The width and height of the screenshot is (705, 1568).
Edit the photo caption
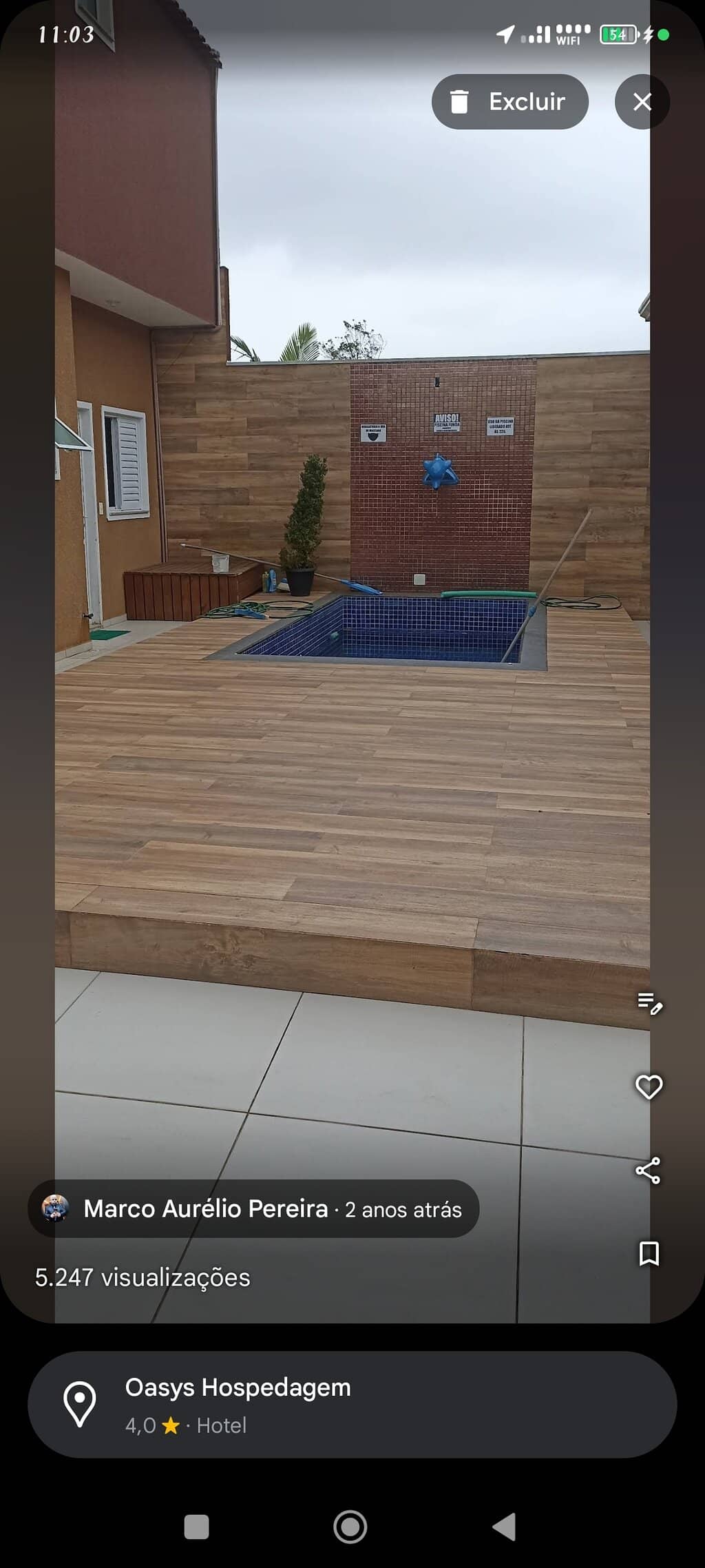click(649, 1003)
